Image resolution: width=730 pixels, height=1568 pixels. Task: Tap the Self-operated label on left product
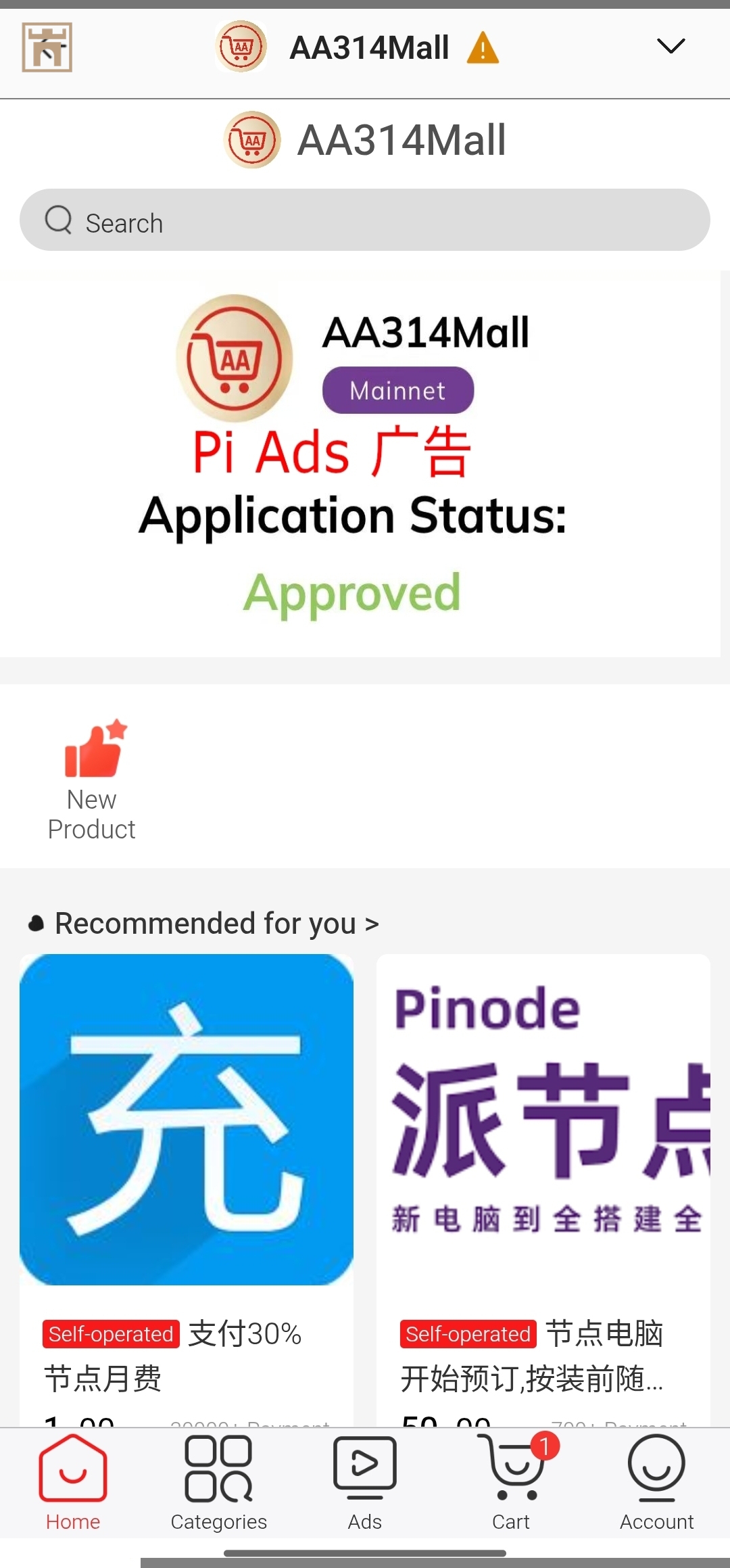(110, 1334)
